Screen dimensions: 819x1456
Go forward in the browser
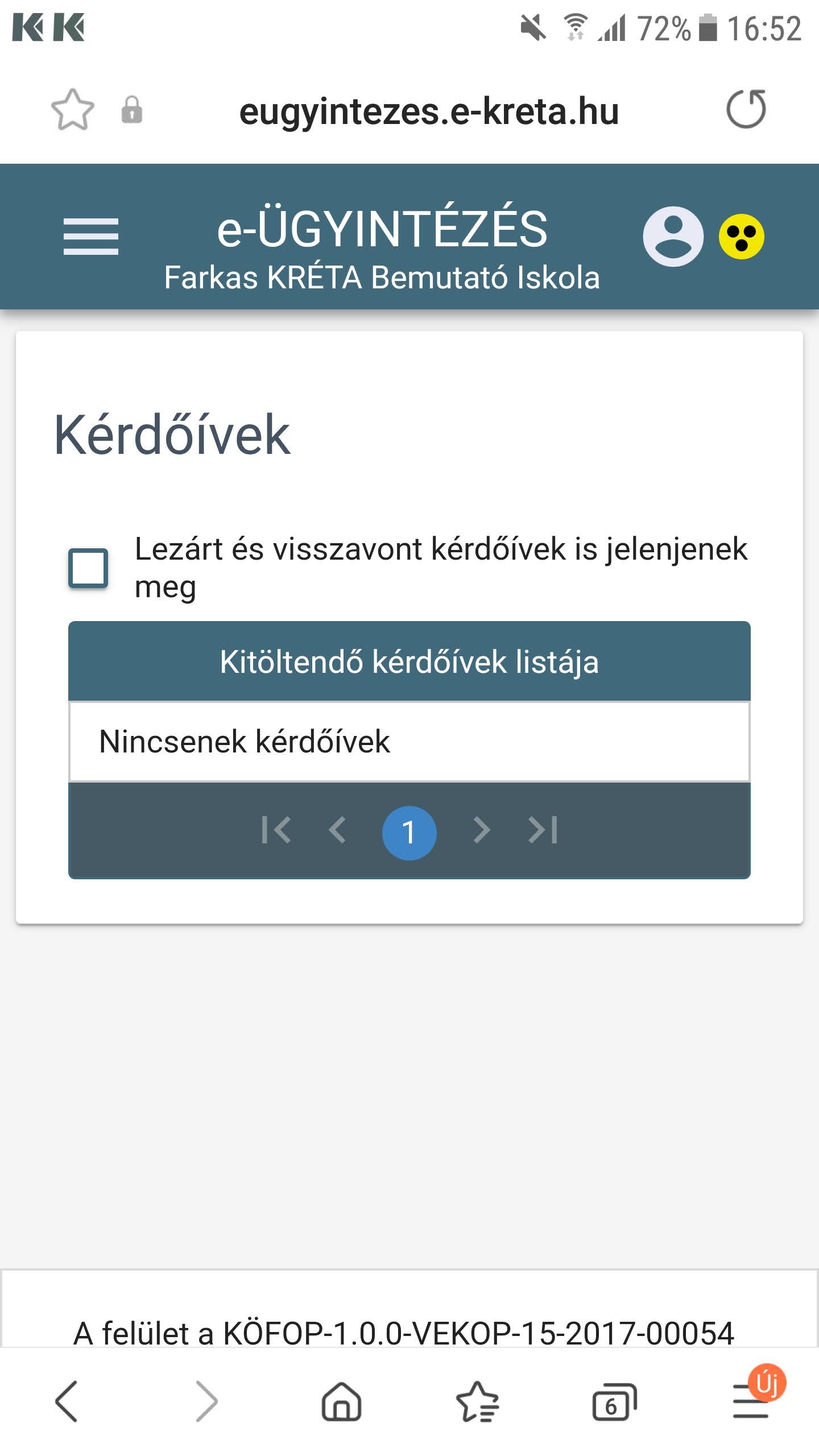[206, 1401]
